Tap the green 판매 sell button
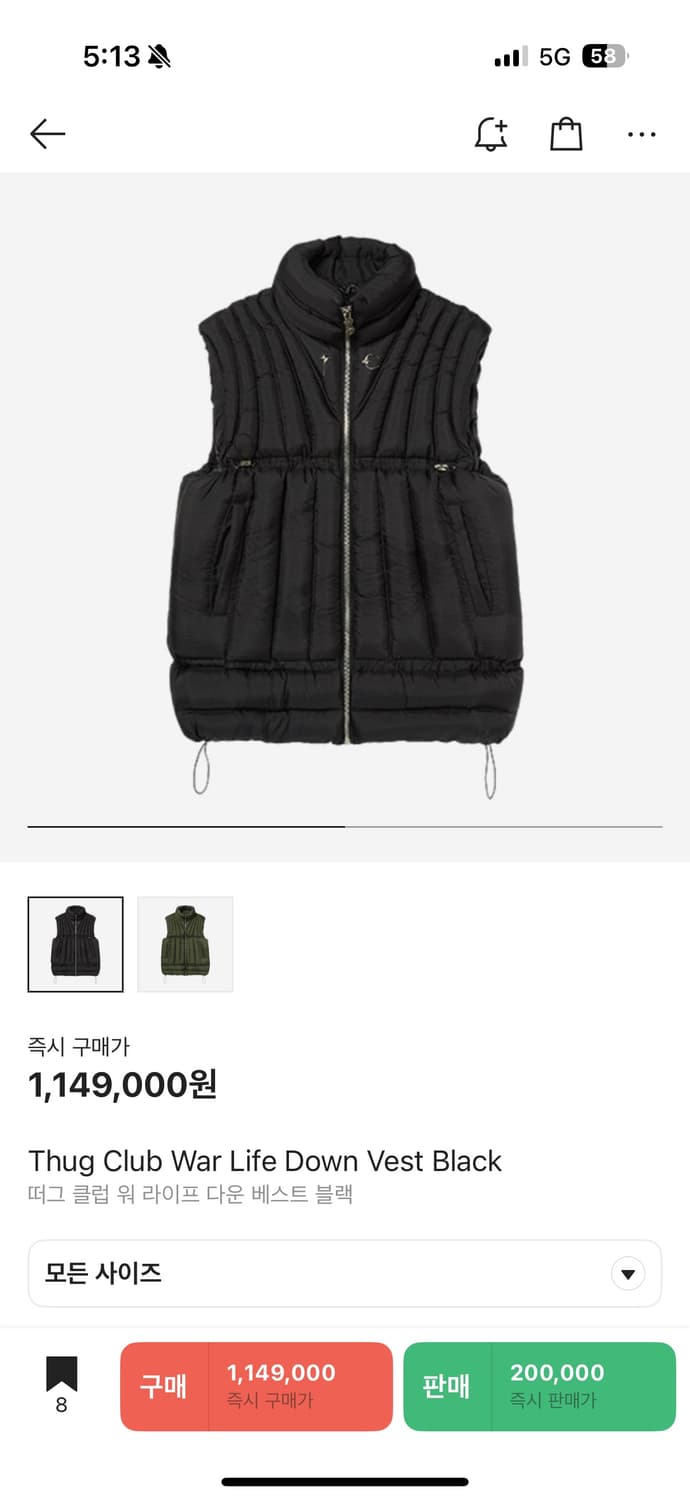 tap(539, 1386)
